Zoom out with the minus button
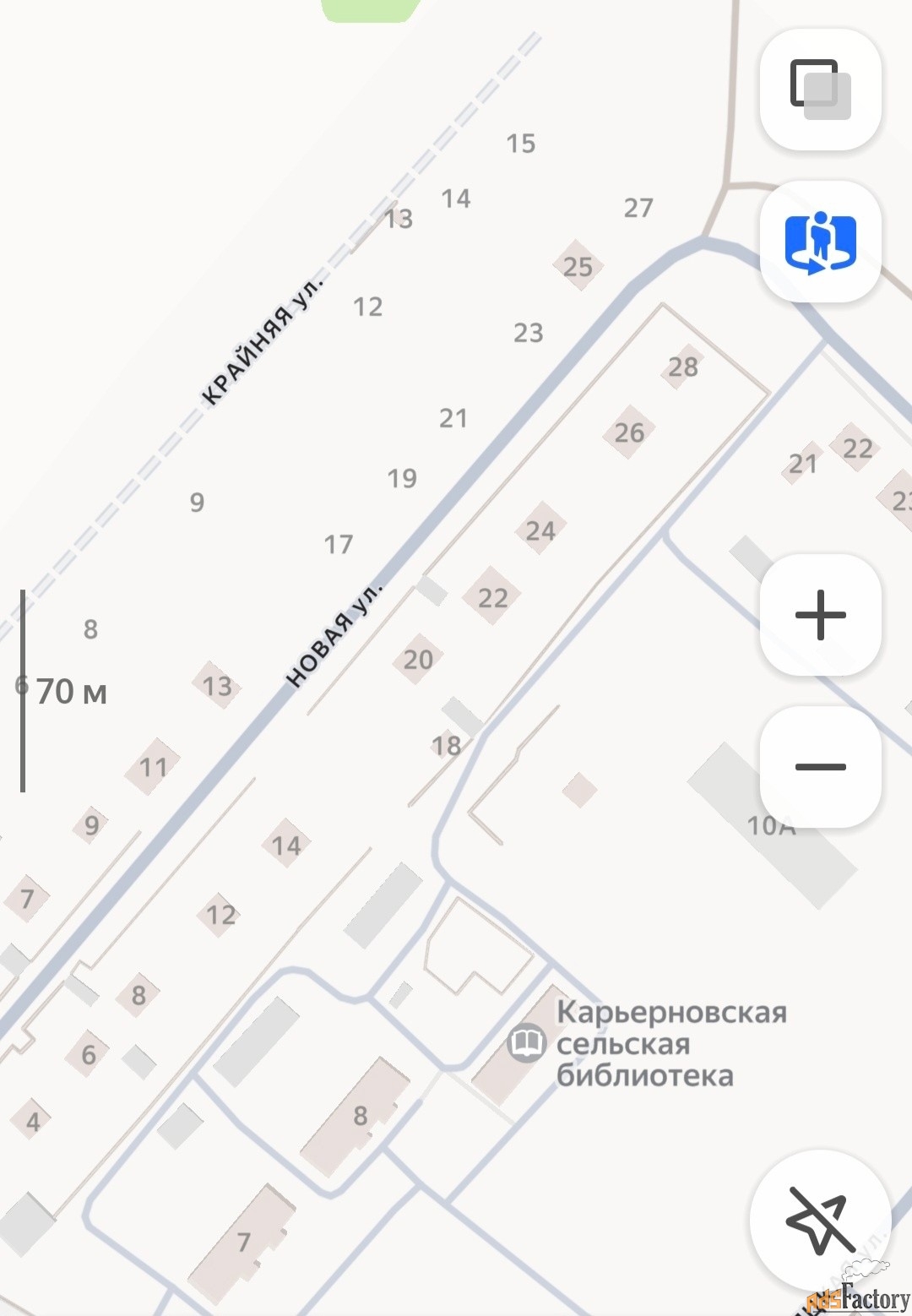 click(x=820, y=767)
